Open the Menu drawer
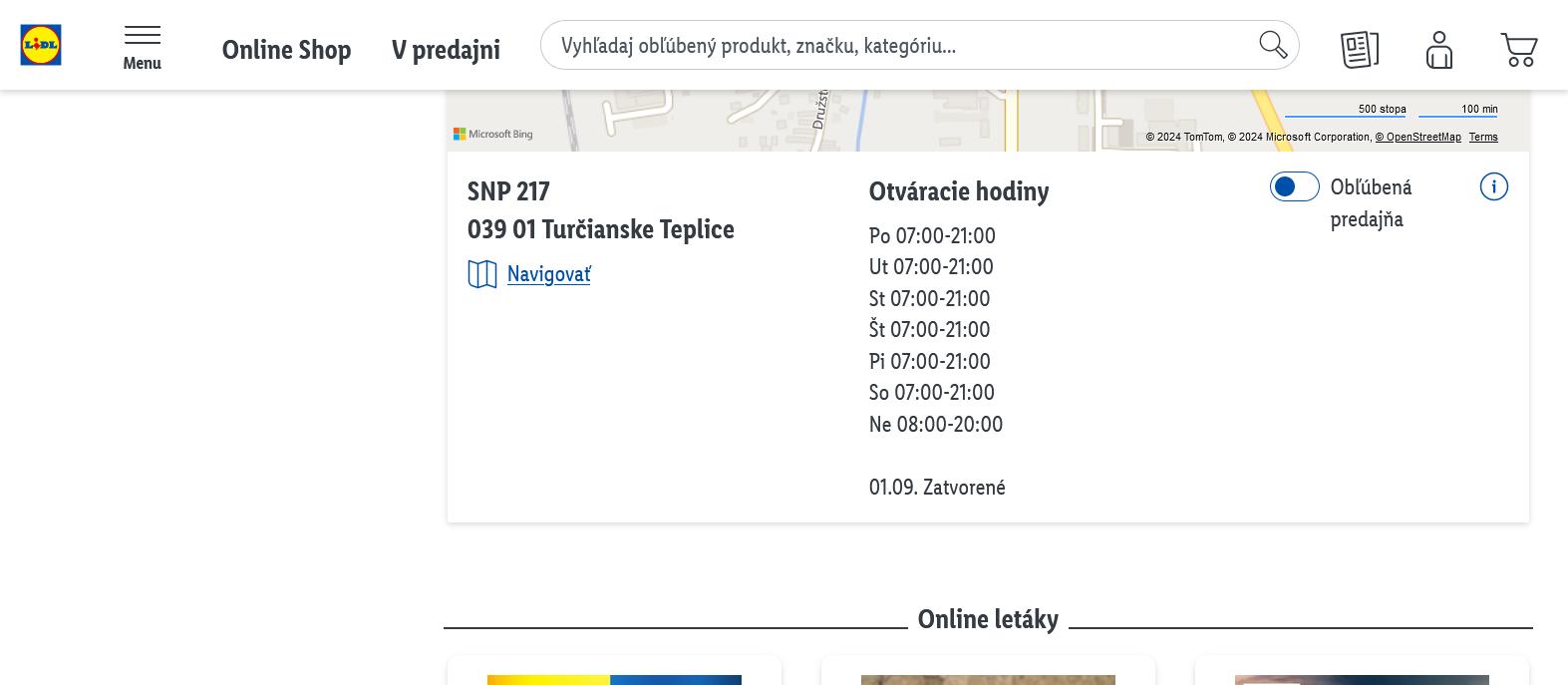The width and height of the screenshot is (1568, 685). (142, 47)
